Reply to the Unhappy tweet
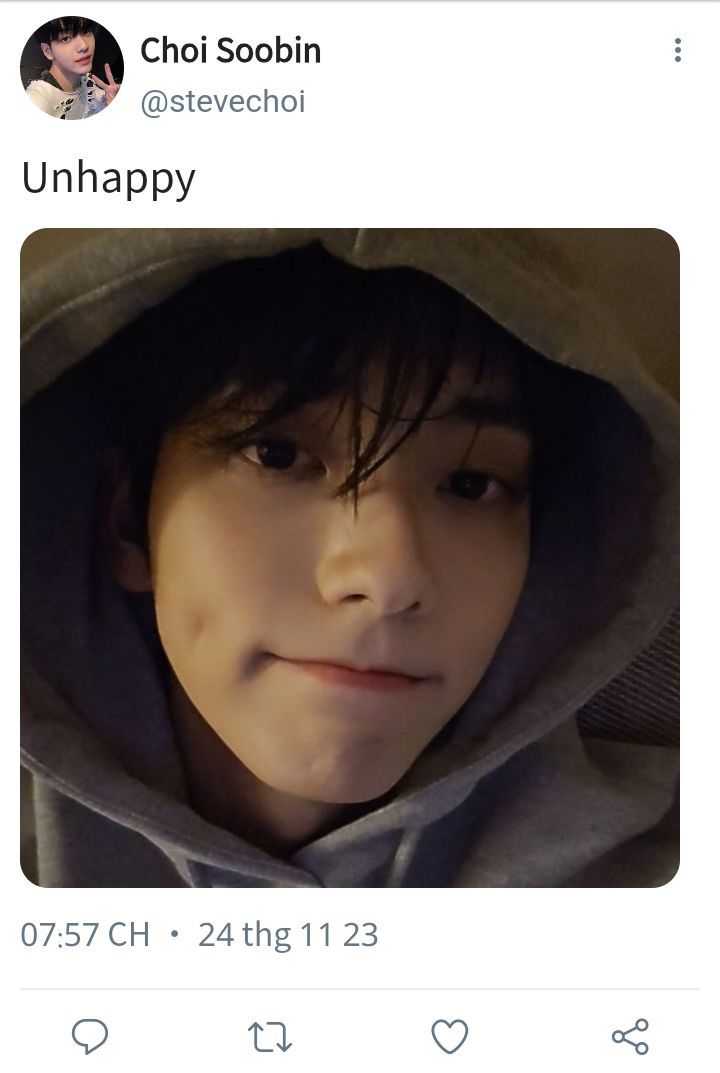 click(x=90, y=1036)
